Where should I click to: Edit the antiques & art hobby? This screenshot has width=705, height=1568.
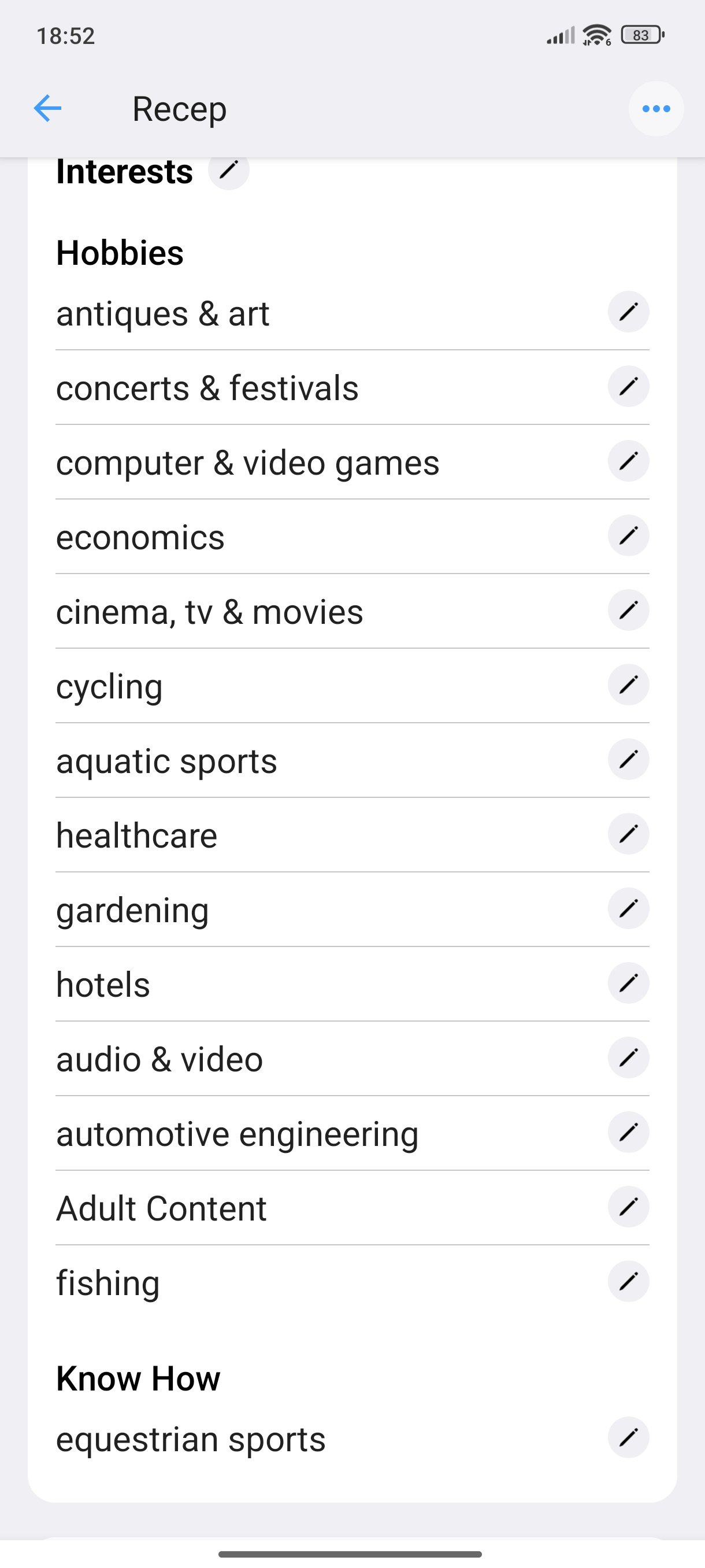coord(628,312)
